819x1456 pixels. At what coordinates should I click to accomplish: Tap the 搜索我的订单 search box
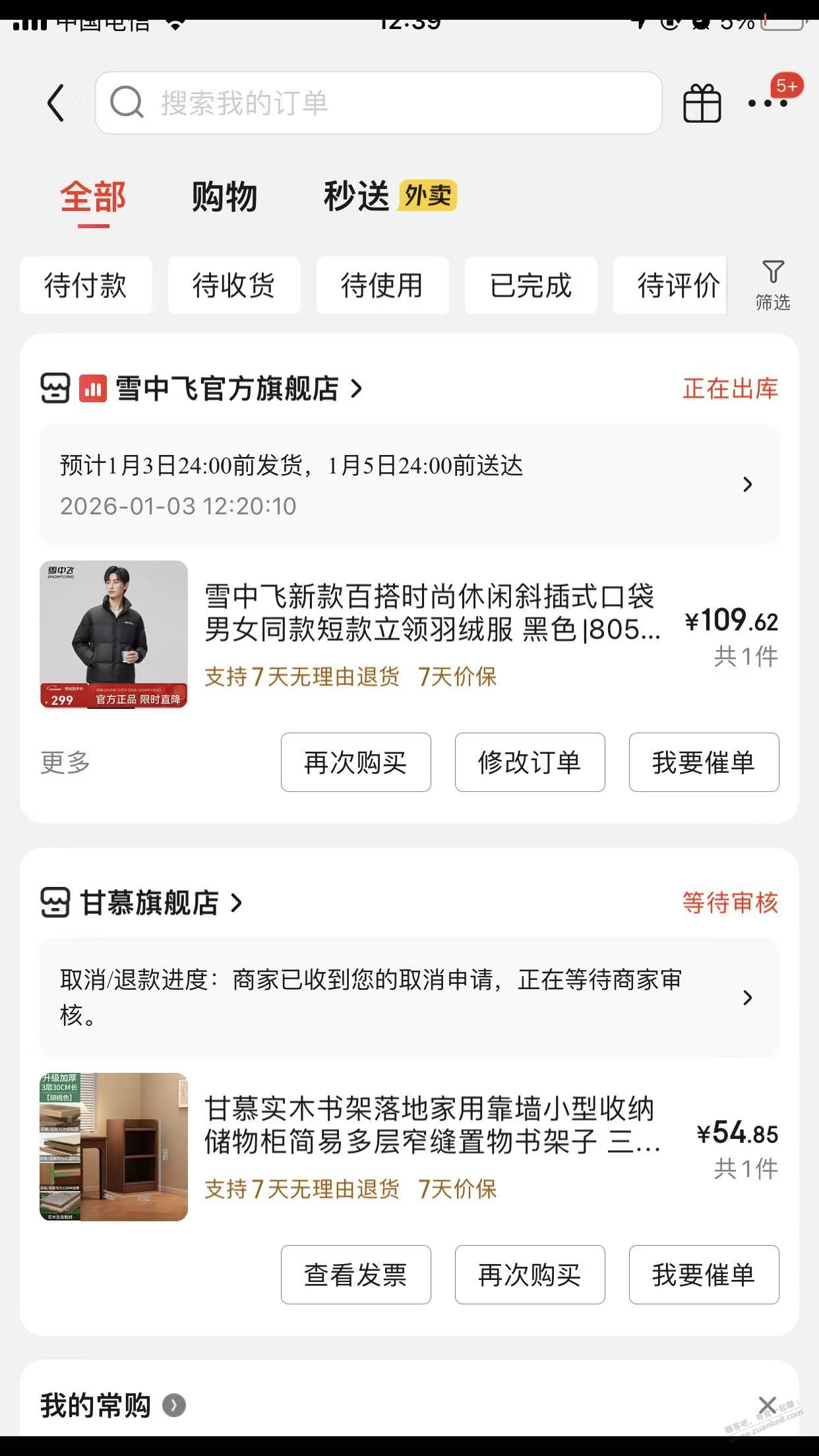point(379,103)
